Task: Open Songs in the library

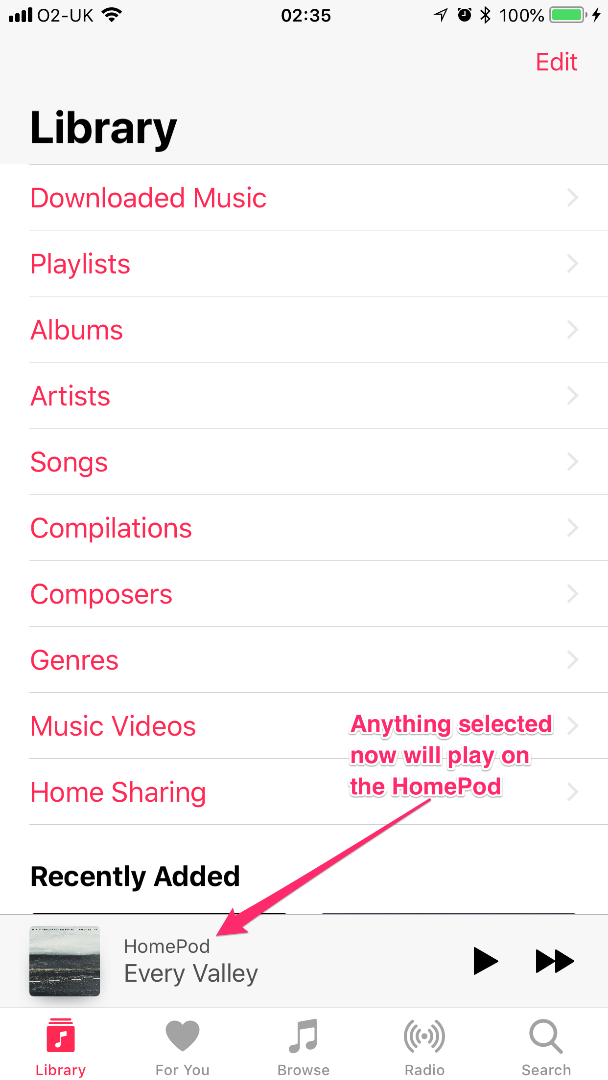Action: 69,462
